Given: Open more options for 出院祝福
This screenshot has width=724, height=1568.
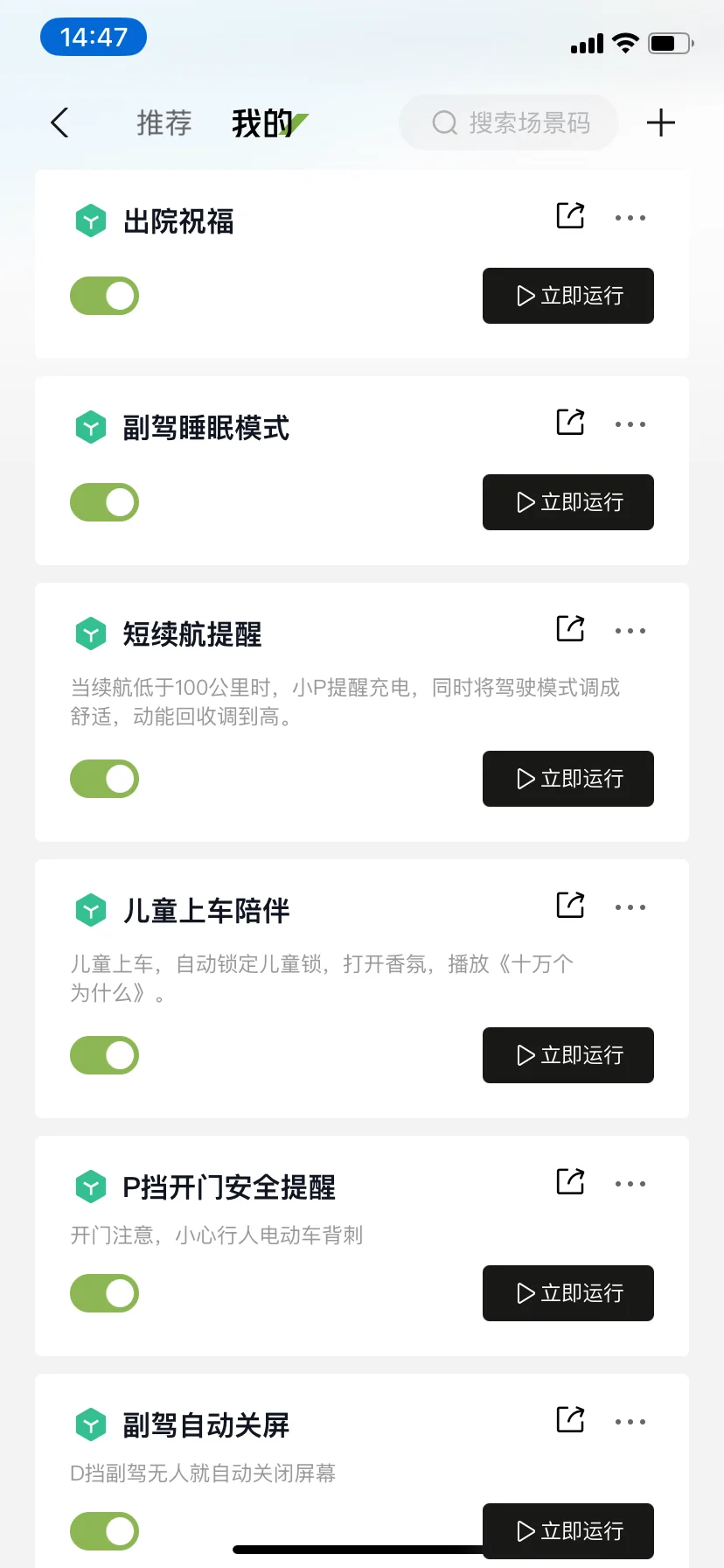Looking at the screenshot, I should tap(630, 218).
